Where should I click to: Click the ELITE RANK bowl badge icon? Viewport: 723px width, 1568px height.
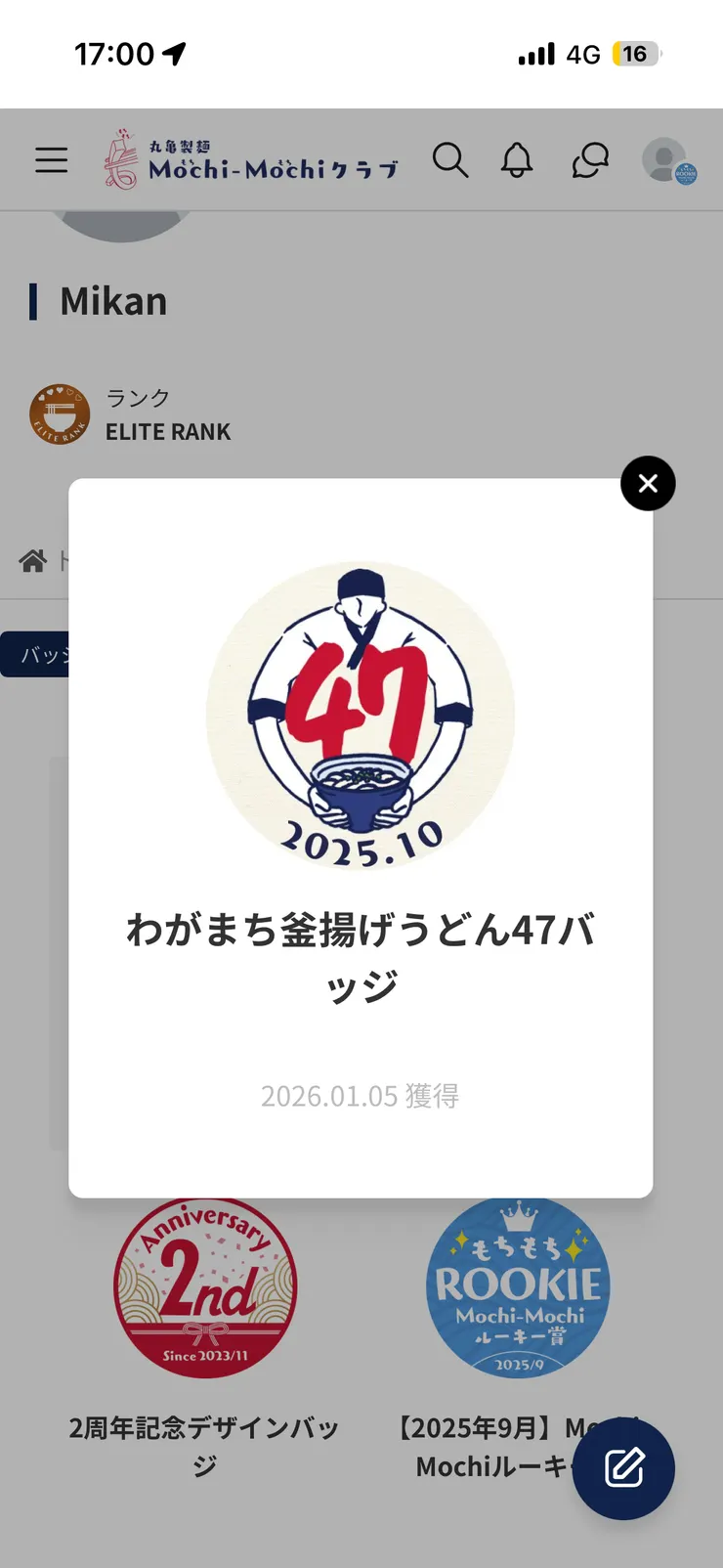(58, 414)
